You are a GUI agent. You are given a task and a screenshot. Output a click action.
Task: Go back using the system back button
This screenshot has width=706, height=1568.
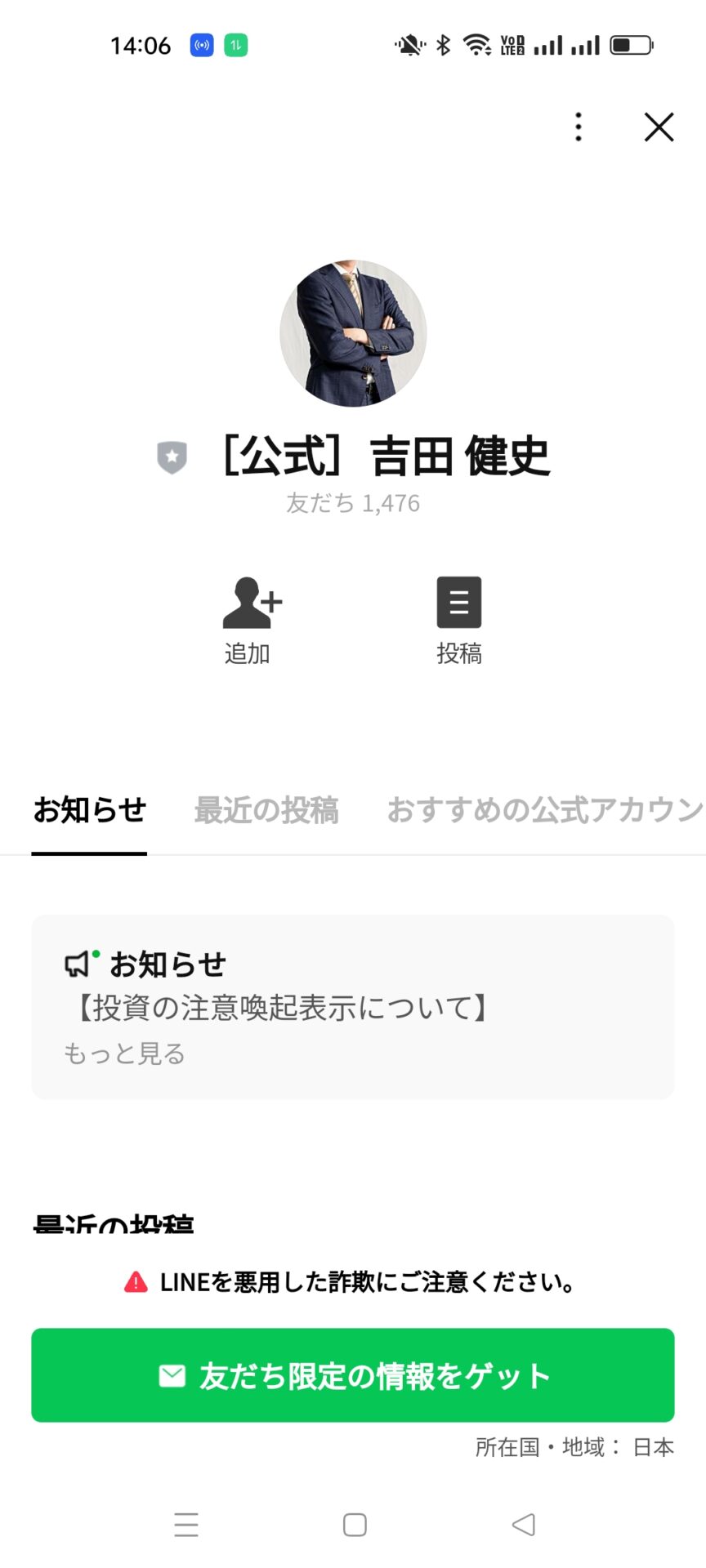523,1524
